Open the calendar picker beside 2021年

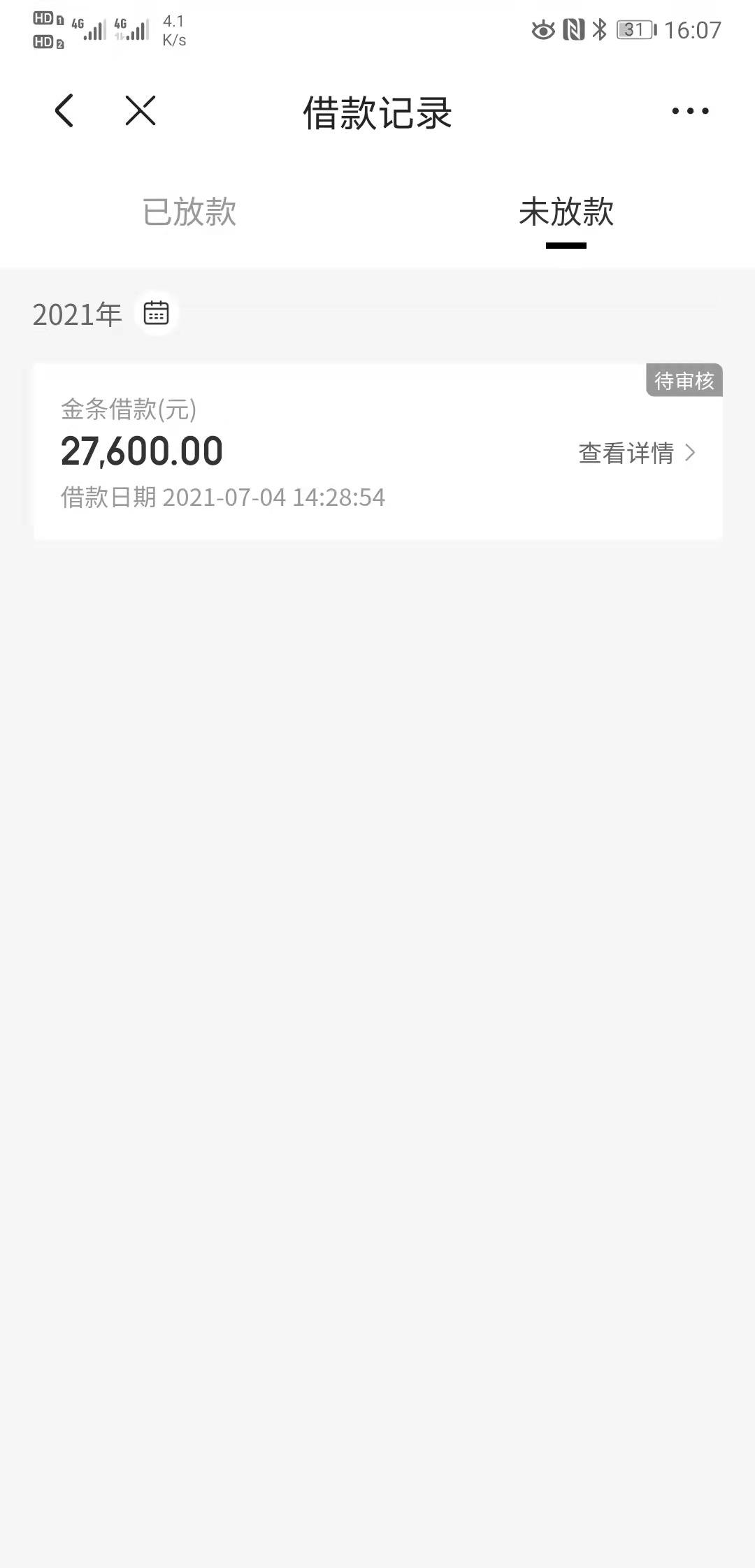[157, 312]
